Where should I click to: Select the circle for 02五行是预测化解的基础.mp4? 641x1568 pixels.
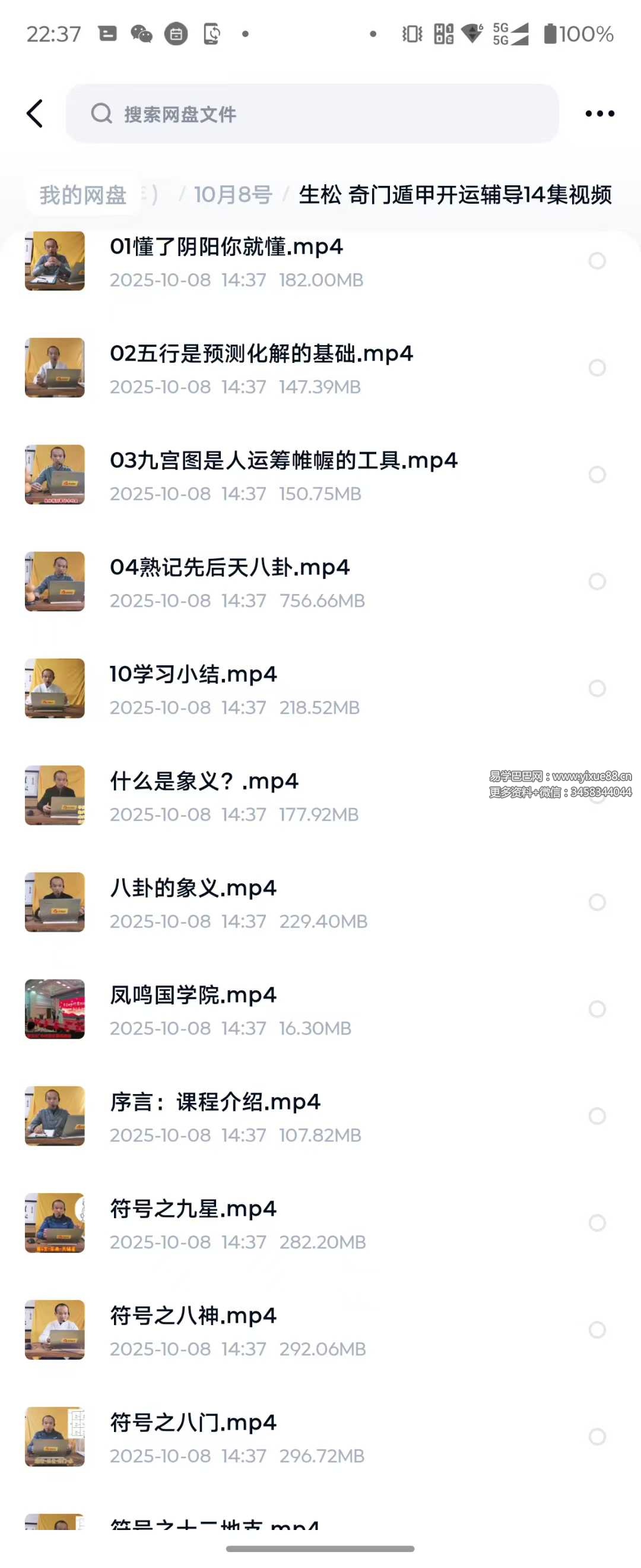(x=596, y=368)
